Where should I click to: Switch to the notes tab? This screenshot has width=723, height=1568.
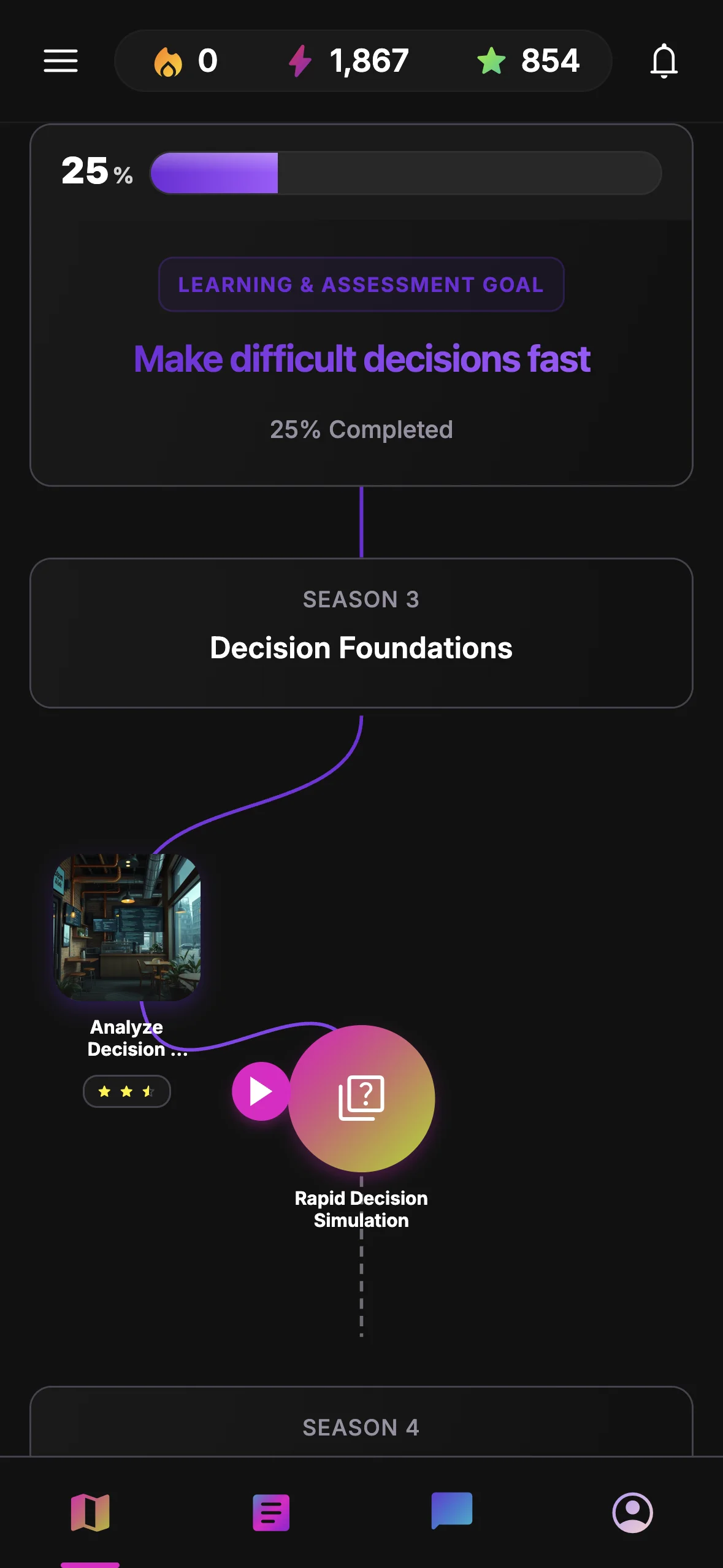click(271, 1512)
